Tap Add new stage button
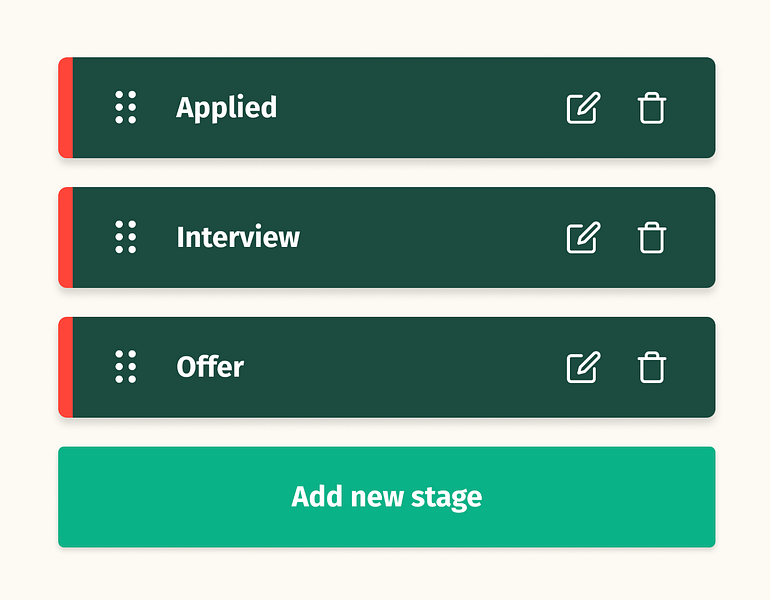Image resolution: width=770 pixels, height=600 pixels. [386, 497]
